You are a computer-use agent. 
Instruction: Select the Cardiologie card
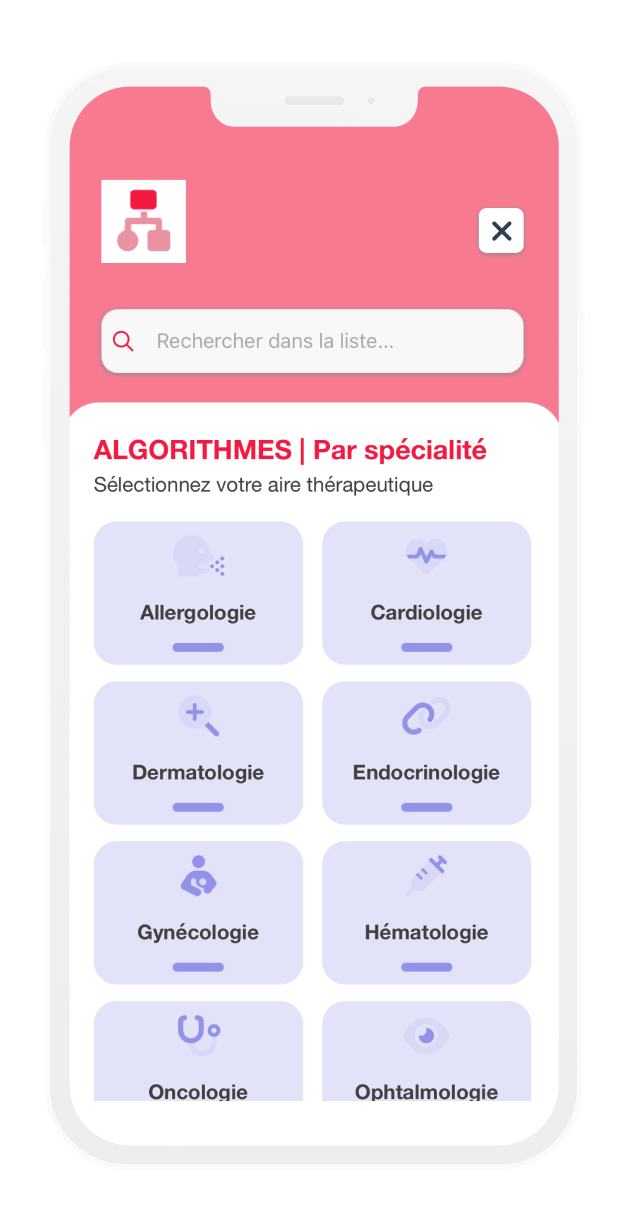426,593
